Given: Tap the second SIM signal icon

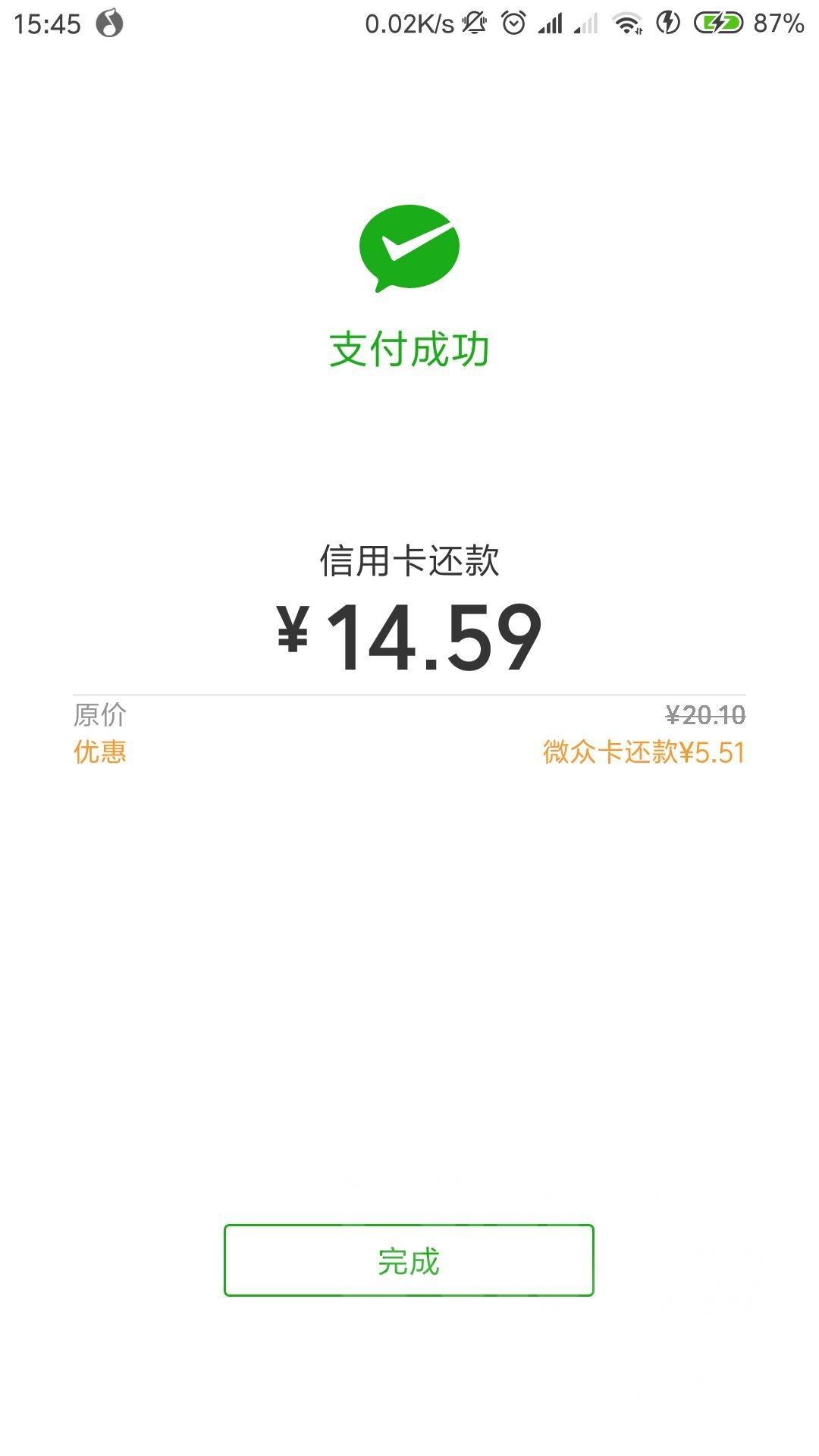Looking at the screenshot, I should coord(584,23).
